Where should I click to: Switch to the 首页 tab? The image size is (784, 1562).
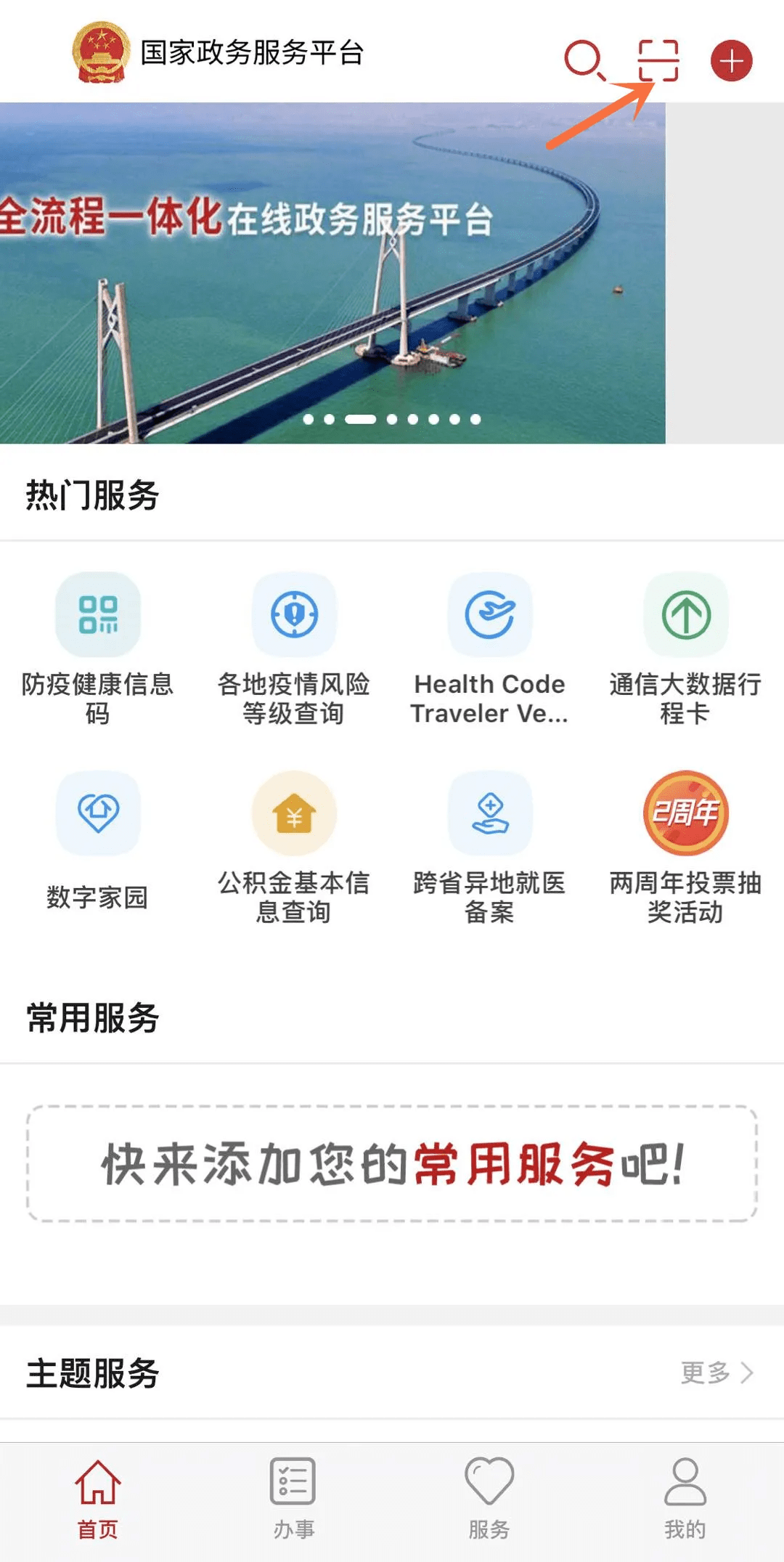pos(98,1500)
